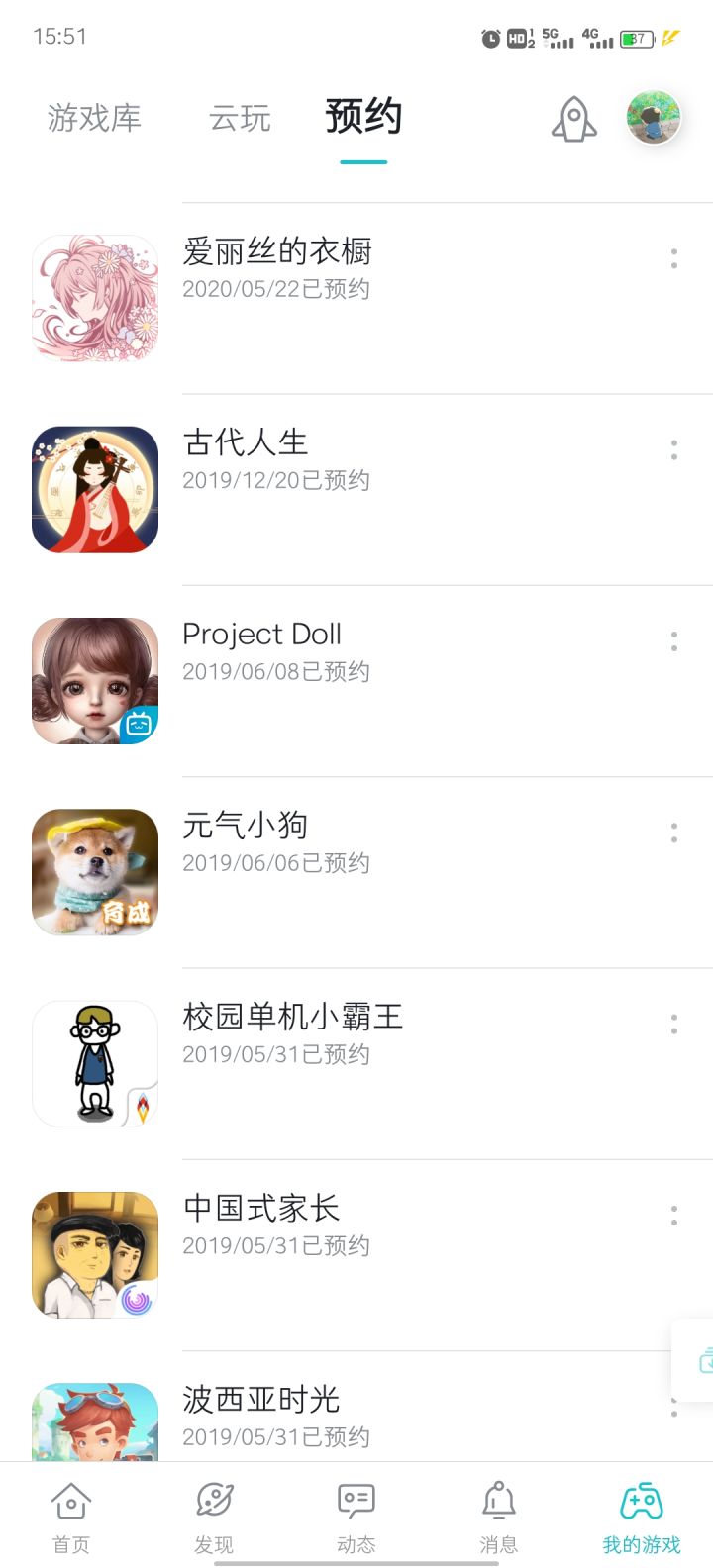Go to the 首页 home tab

tap(71, 1517)
